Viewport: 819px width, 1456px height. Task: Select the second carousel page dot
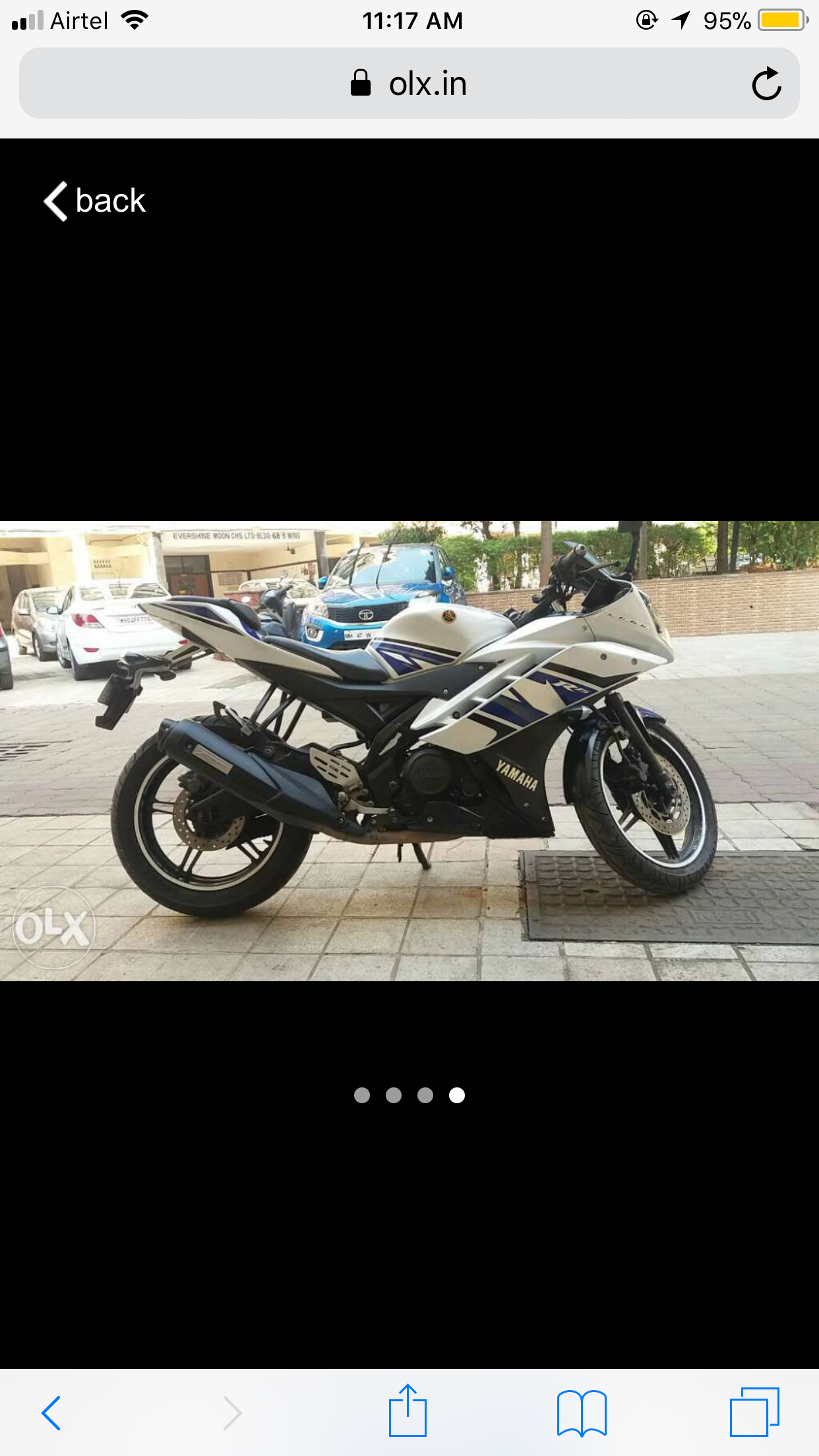[x=394, y=1095]
